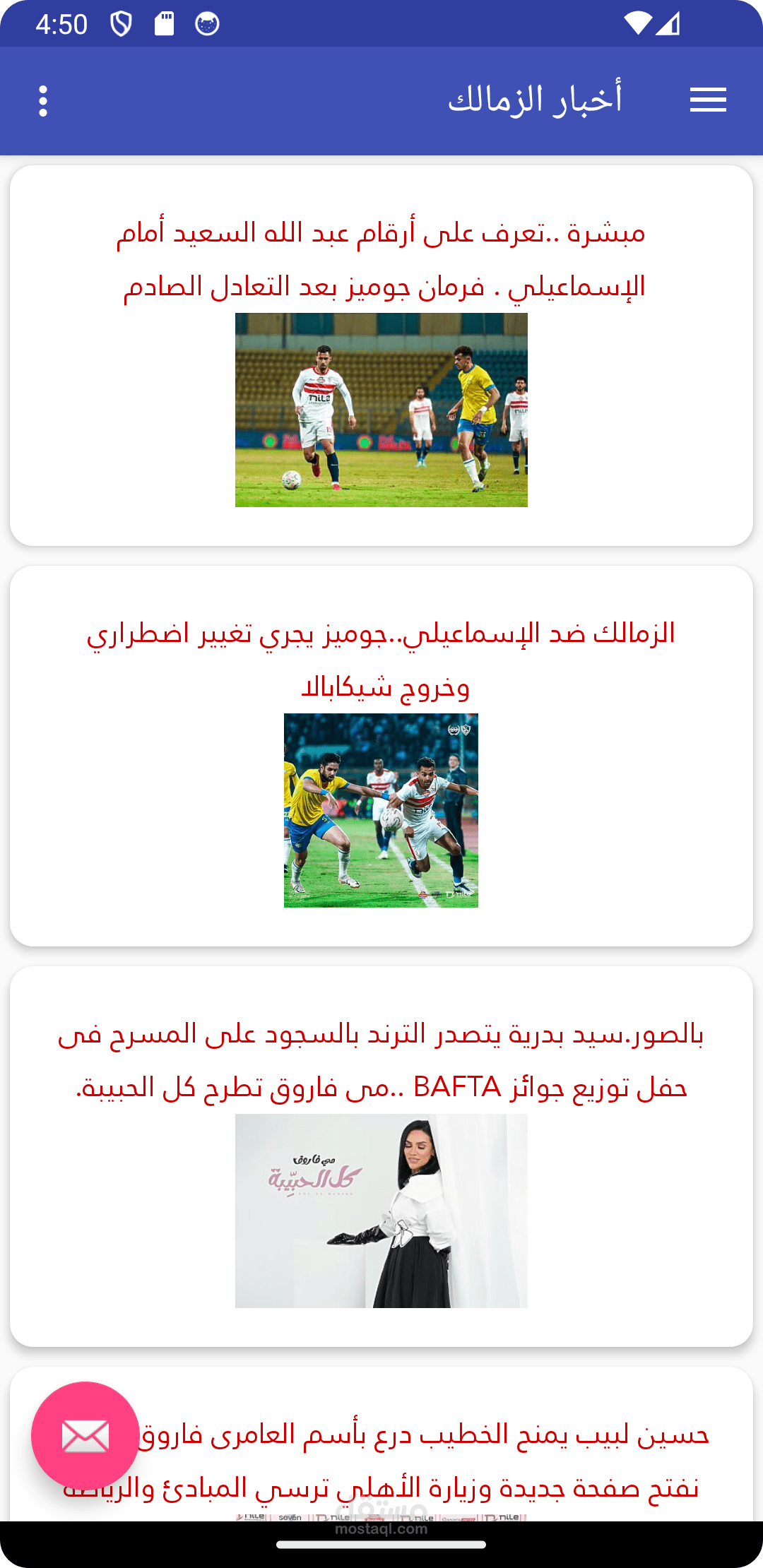Tap the Wi-Fi icon in the status bar

coord(637,23)
